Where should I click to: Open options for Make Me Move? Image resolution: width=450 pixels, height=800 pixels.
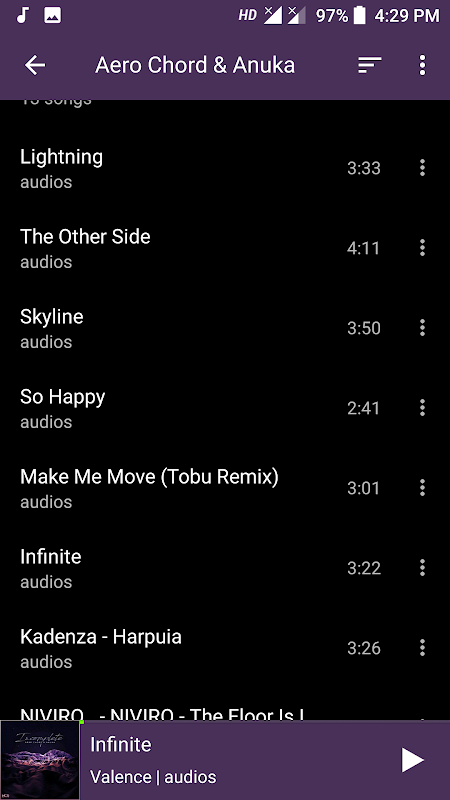pos(422,488)
